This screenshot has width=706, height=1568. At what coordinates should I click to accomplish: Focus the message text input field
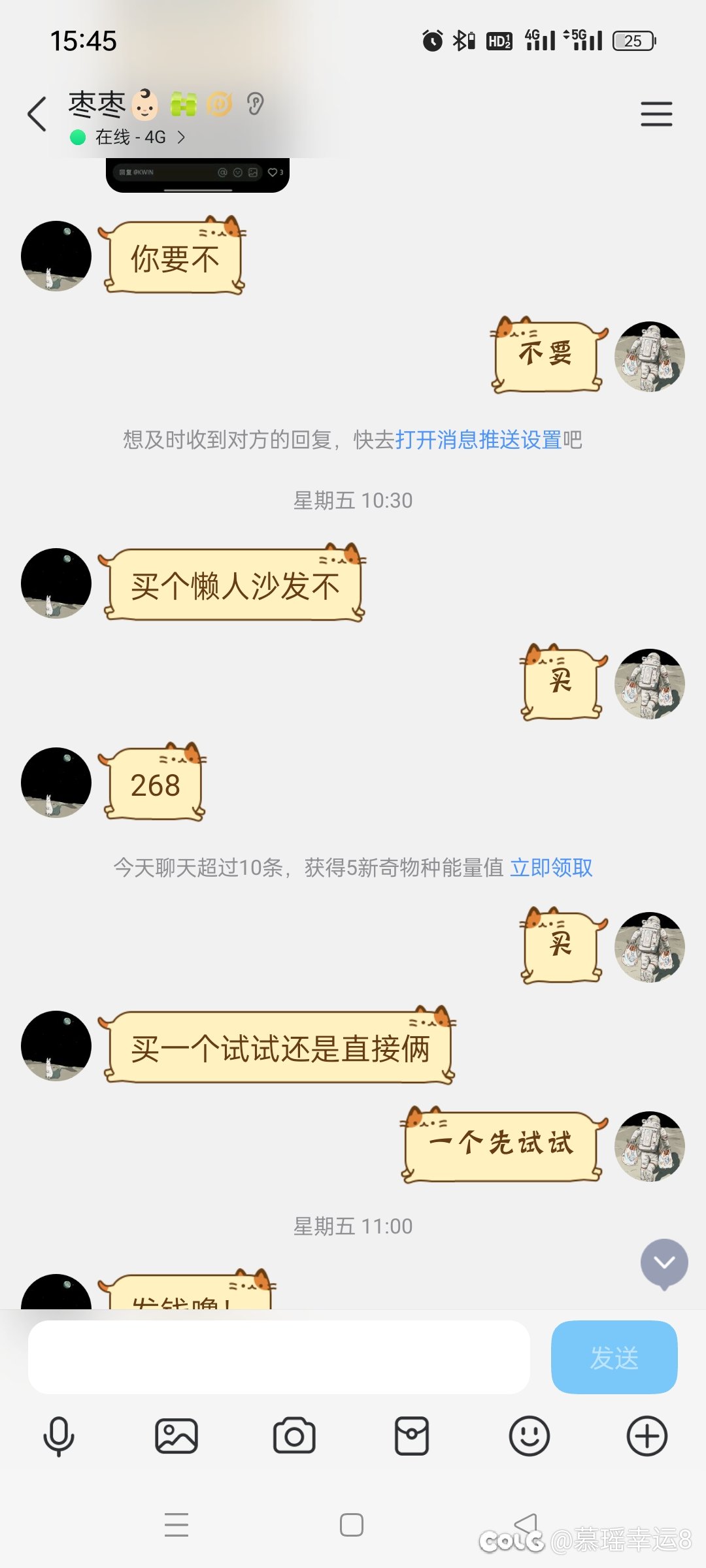pos(279,1357)
